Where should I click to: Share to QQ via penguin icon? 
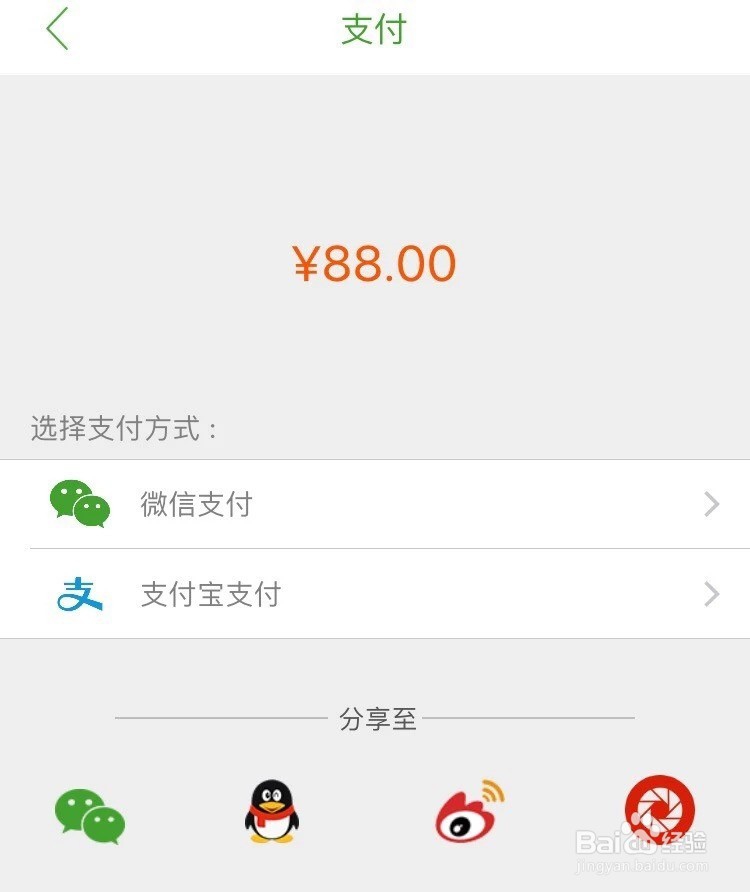click(x=272, y=812)
